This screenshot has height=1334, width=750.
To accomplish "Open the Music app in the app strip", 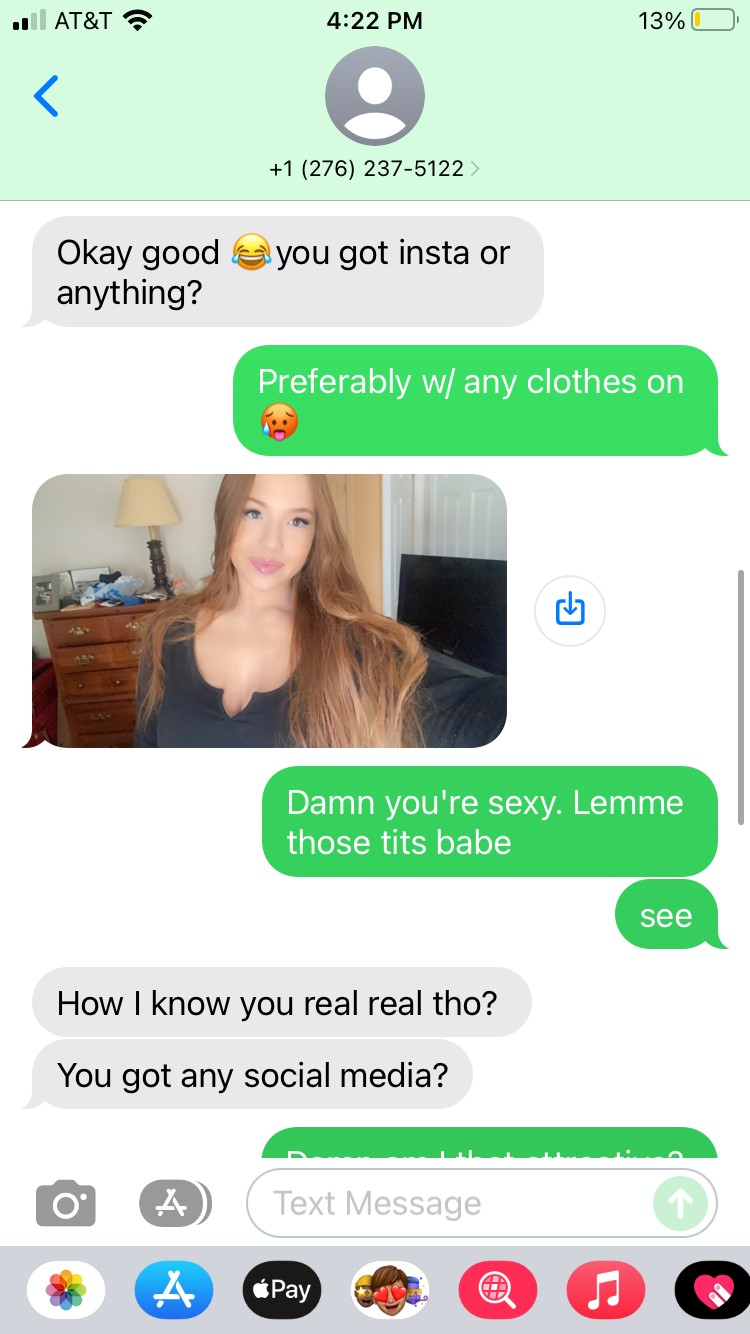I will pyautogui.click(x=606, y=1290).
